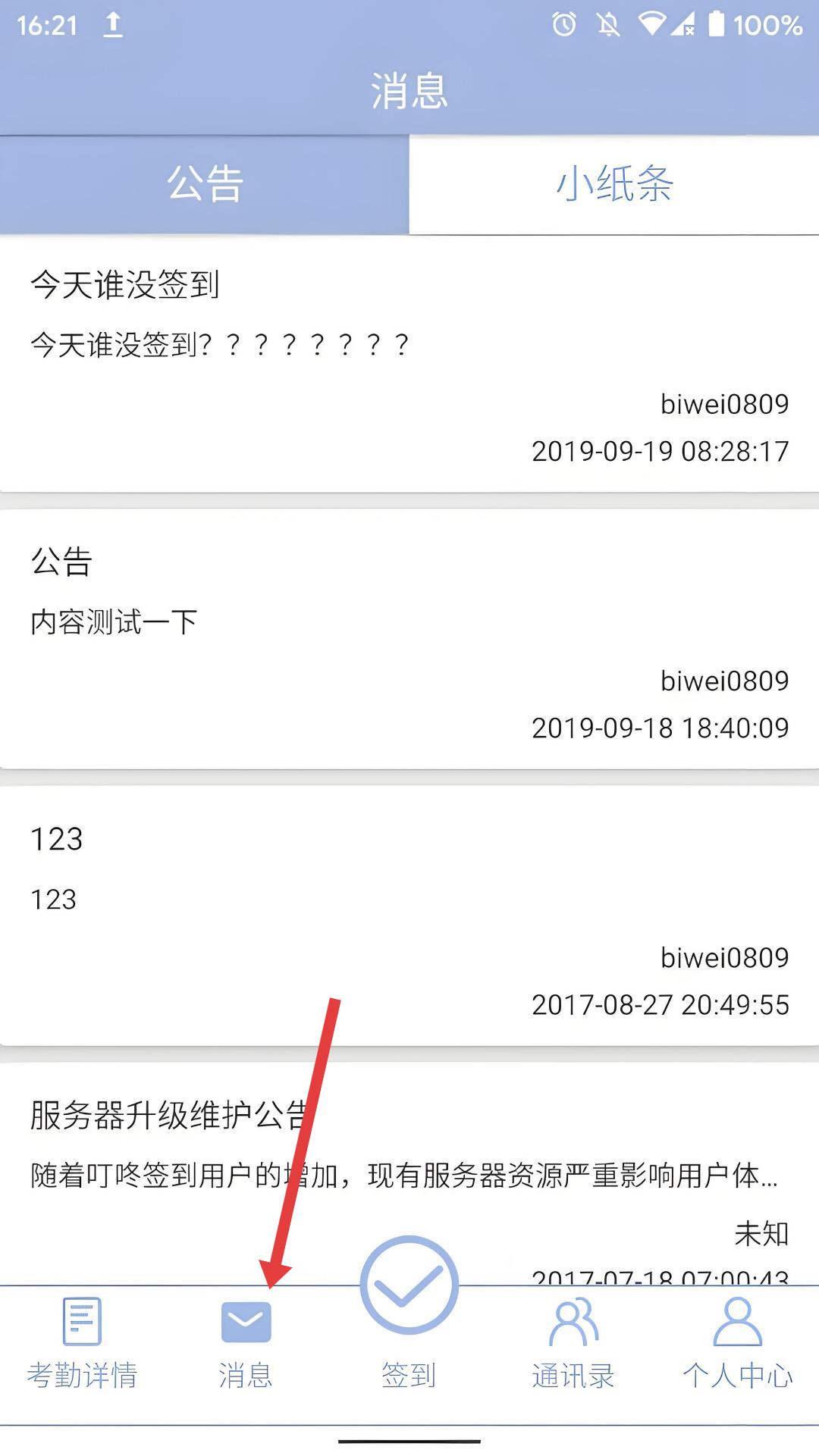This screenshot has height=1456, width=819.
Task: Select the 消息 bottom navigation item
Action: [x=246, y=1343]
